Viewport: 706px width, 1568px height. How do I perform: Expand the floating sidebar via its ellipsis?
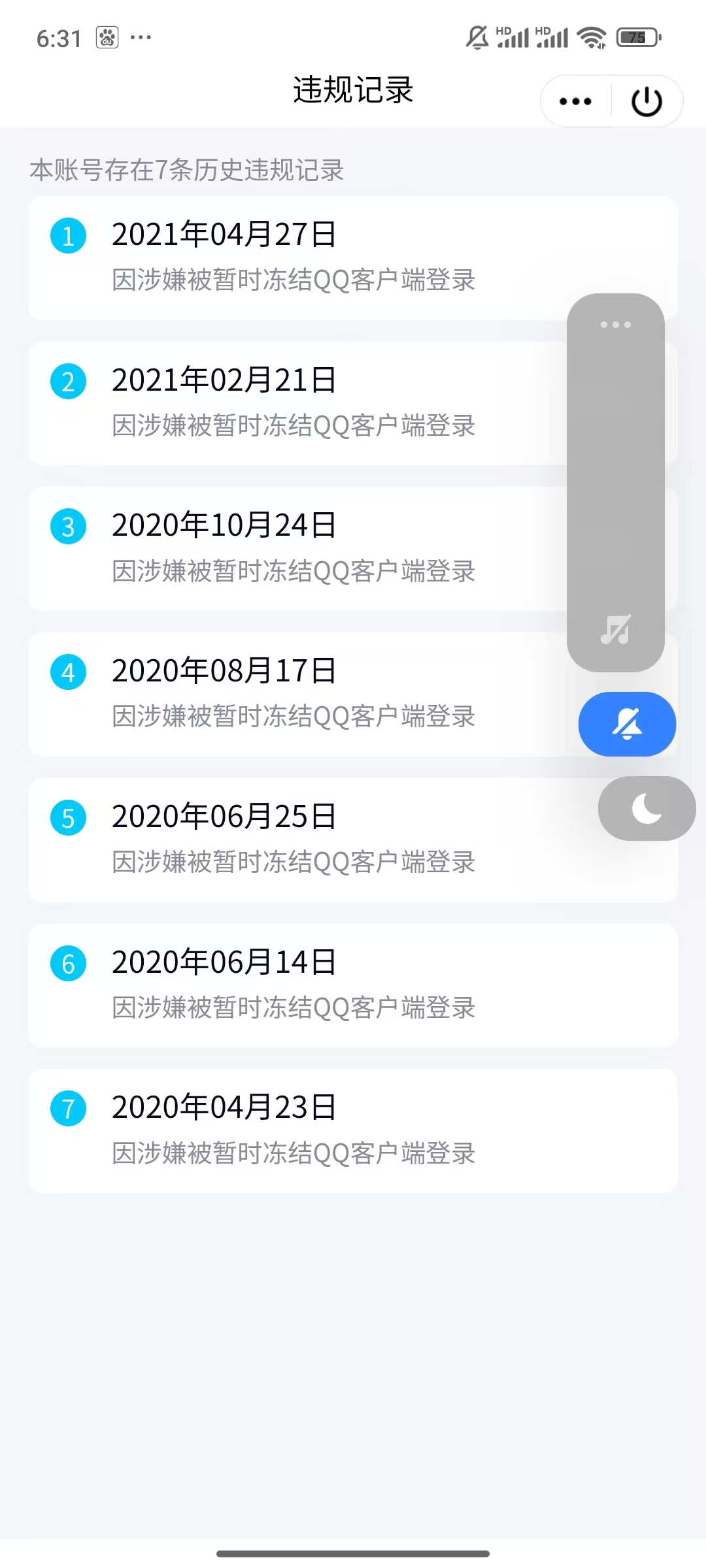click(x=615, y=324)
